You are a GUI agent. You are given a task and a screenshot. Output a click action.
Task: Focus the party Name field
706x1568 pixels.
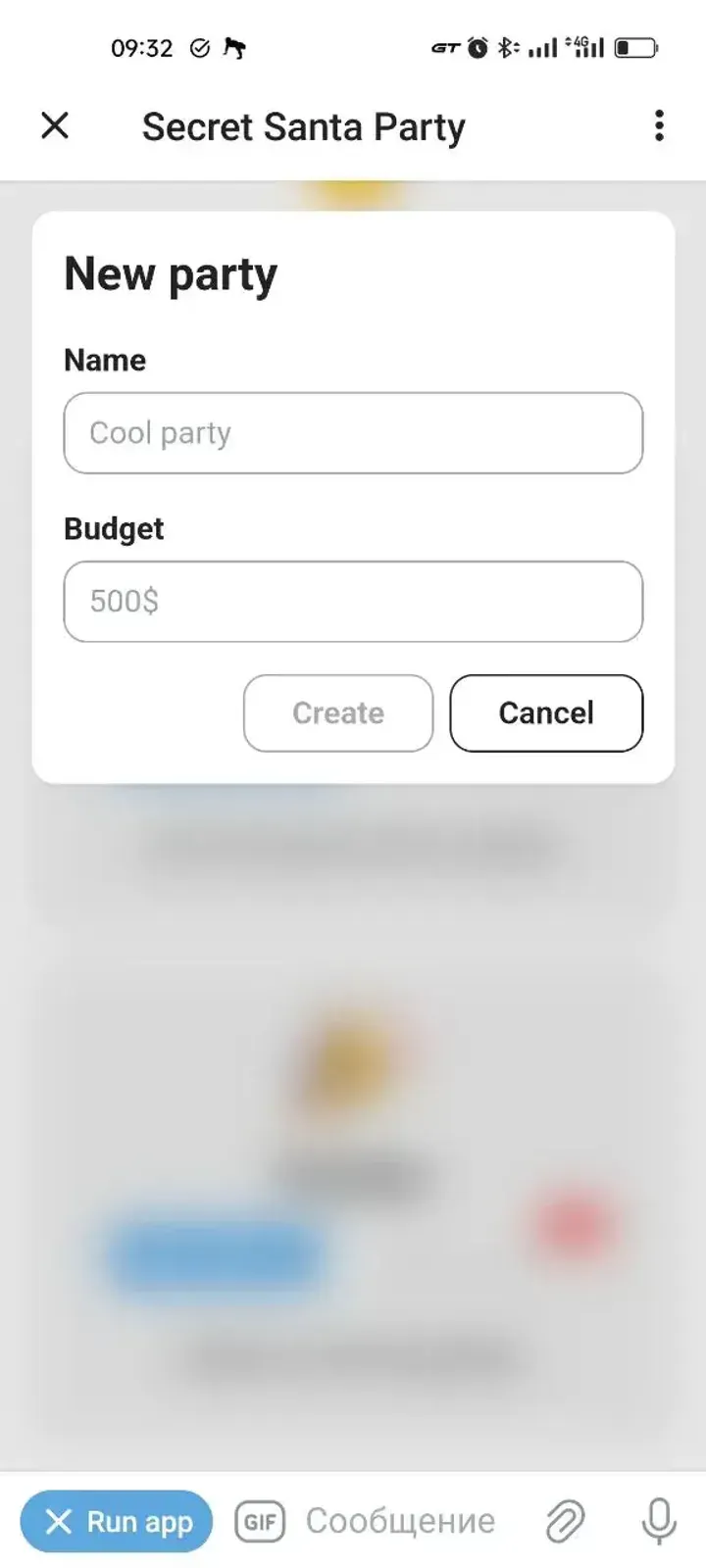tap(353, 433)
